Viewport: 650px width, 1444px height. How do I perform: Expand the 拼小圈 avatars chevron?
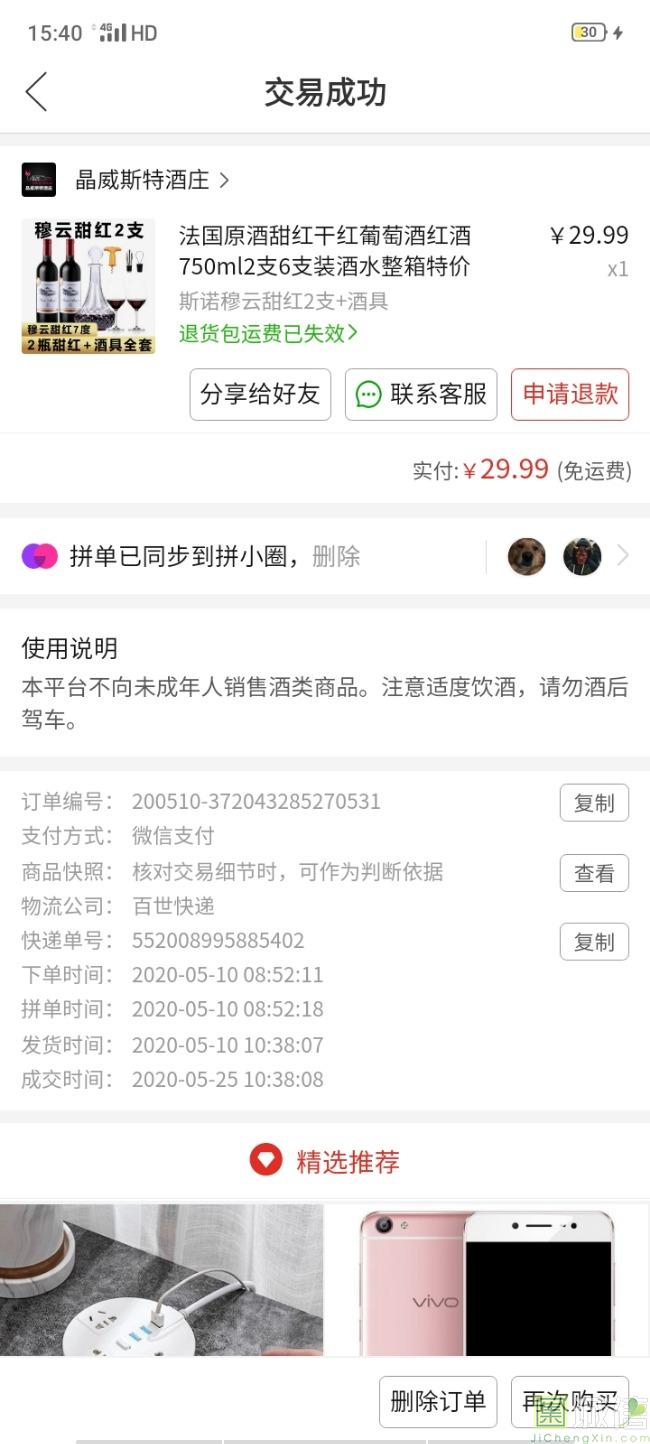click(623, 556)
